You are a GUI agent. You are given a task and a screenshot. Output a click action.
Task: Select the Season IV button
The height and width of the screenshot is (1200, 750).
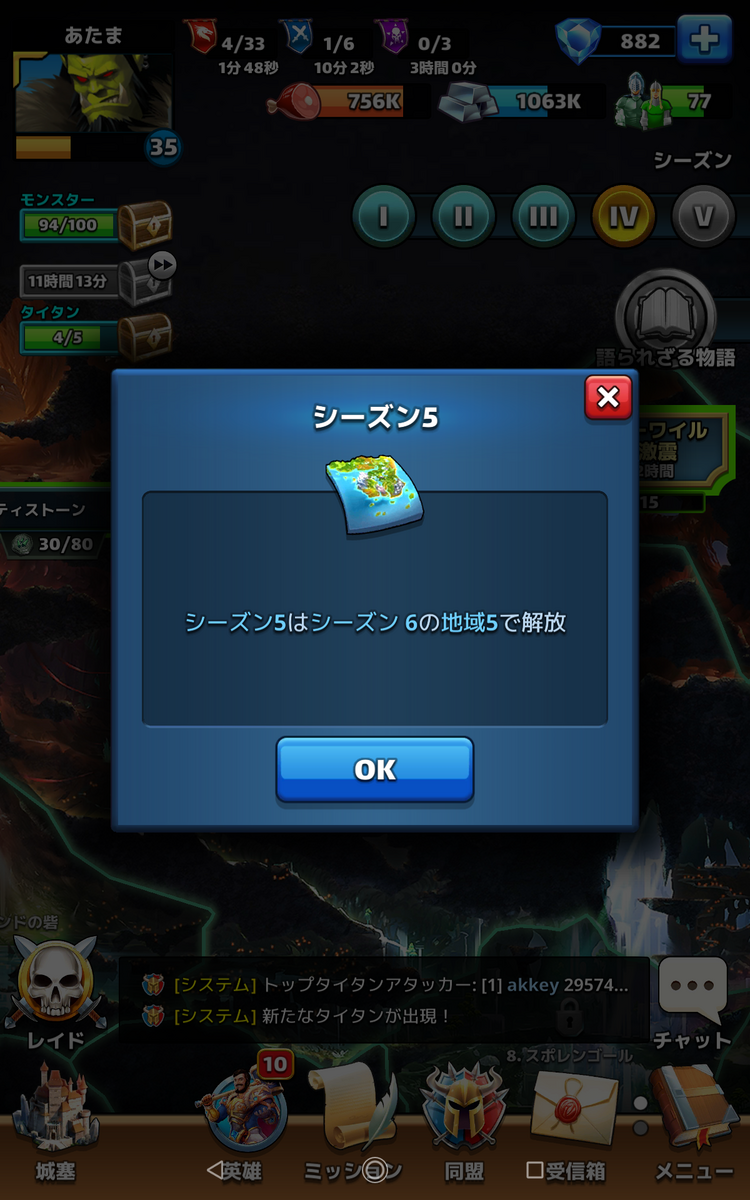pos(623,216)
